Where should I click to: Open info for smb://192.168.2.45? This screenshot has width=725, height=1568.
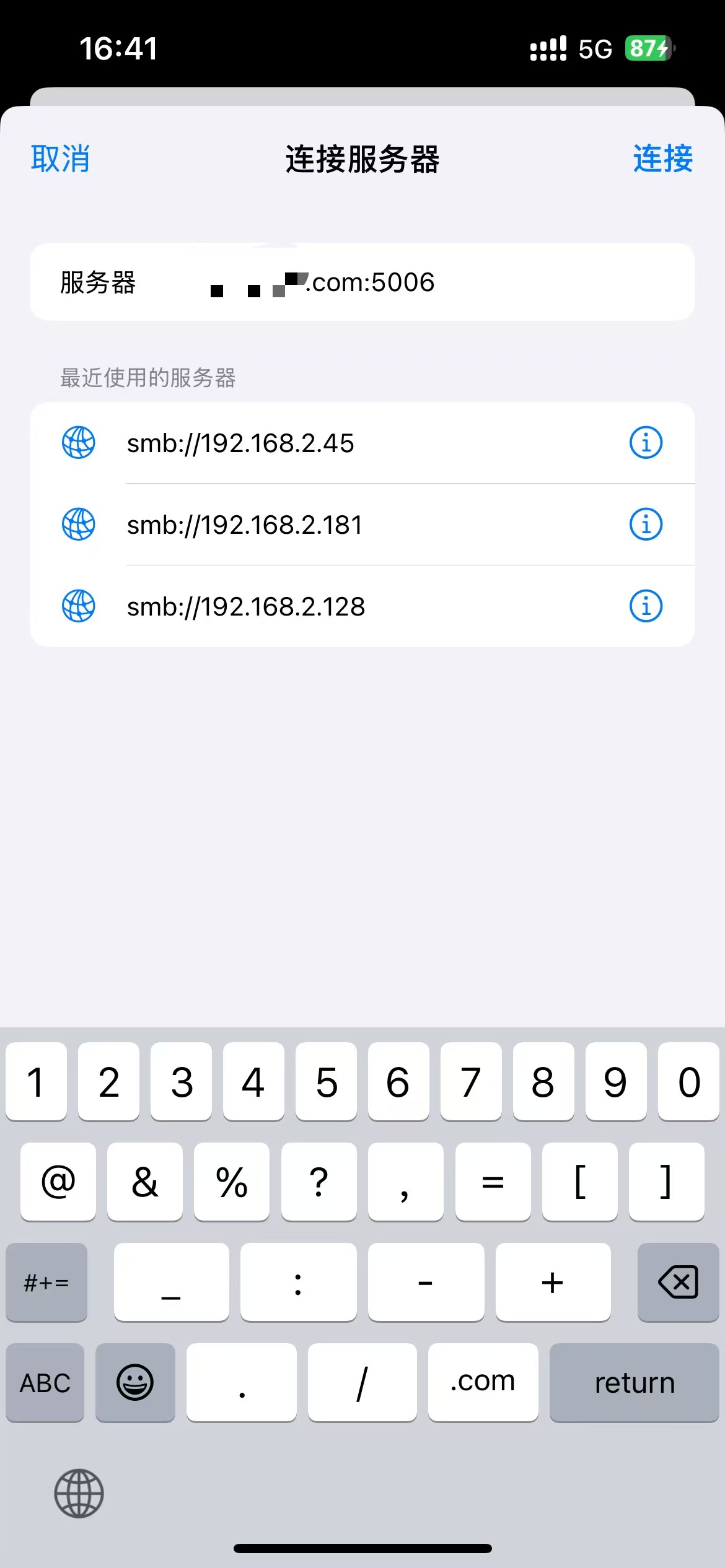tap(646, 443)
